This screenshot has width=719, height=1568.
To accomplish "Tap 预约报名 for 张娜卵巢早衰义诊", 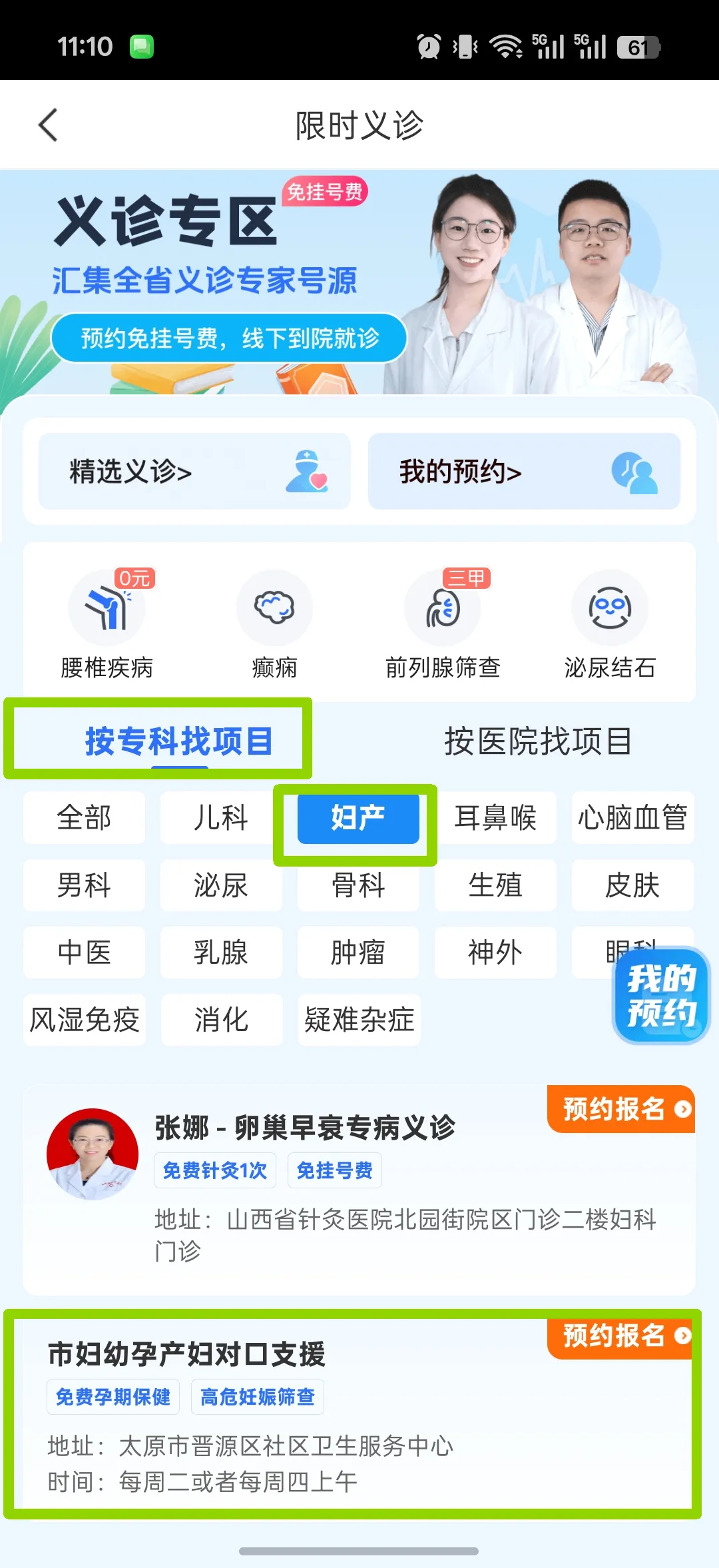I will pyautogui.click(x=621, y=1109).
